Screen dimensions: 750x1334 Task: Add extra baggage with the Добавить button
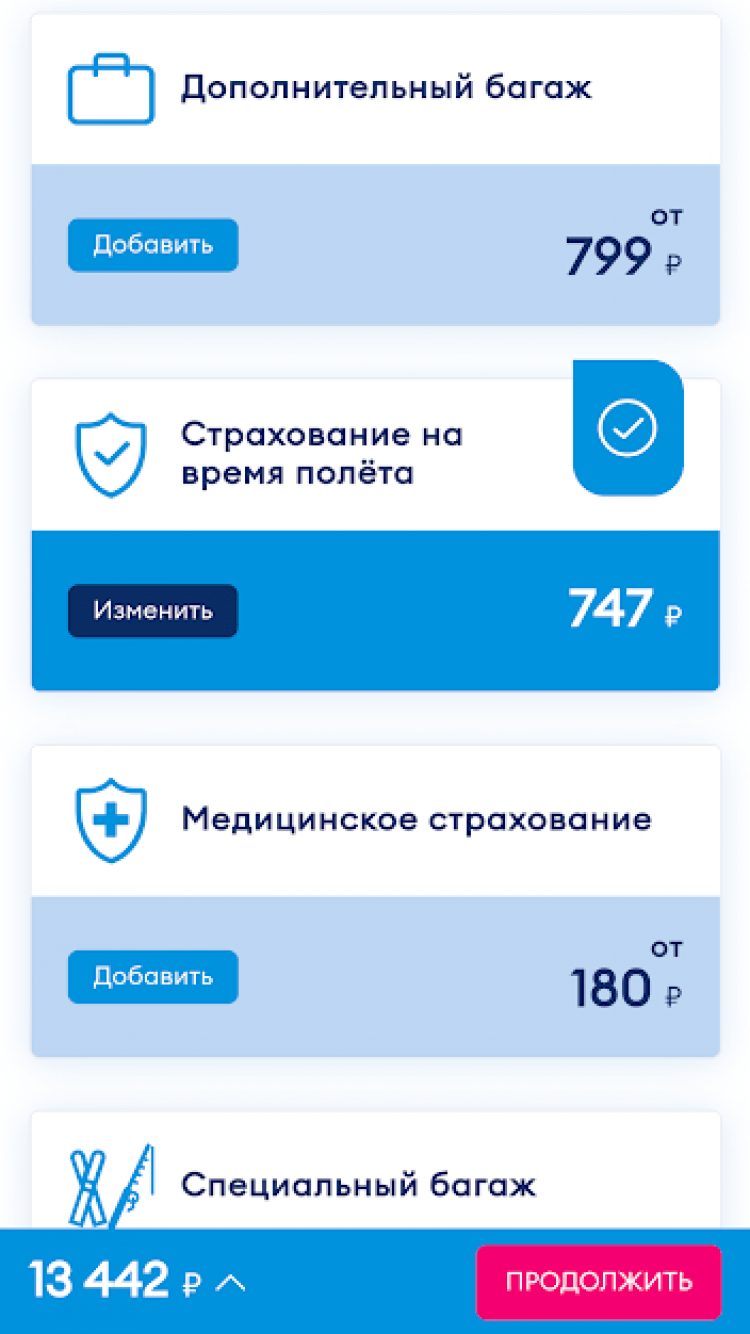(153, 245)
